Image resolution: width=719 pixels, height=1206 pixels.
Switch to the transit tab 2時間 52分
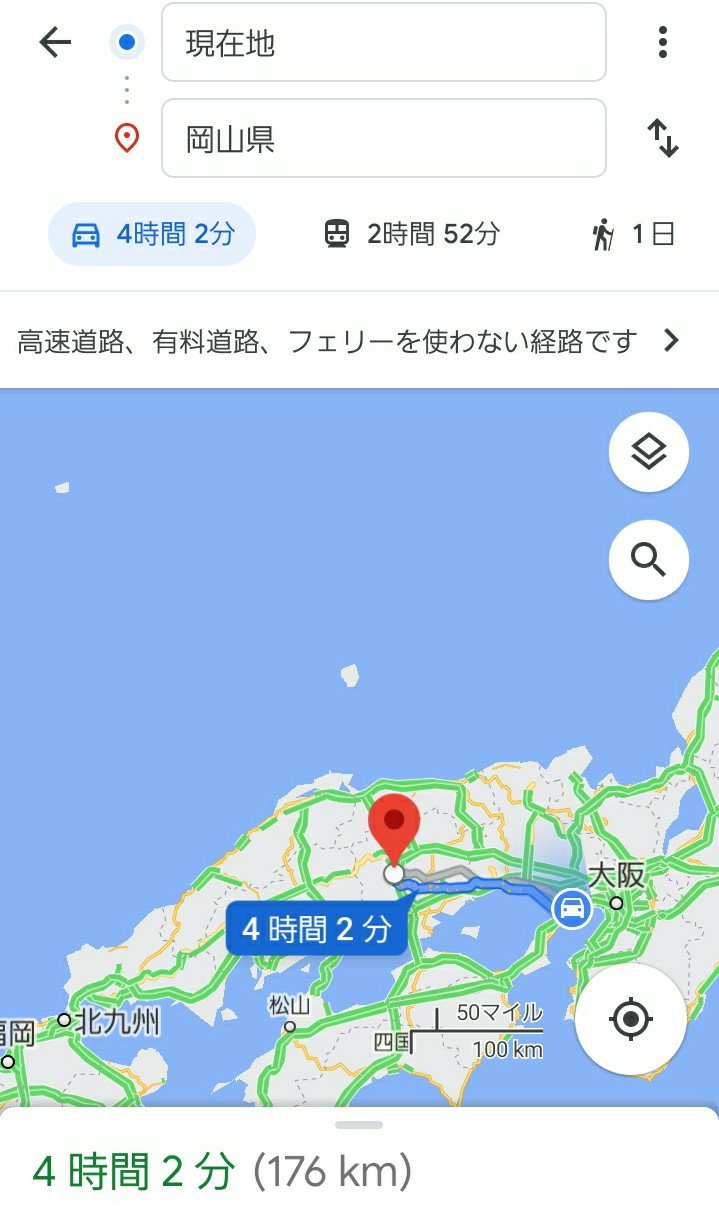pos(411,234)
